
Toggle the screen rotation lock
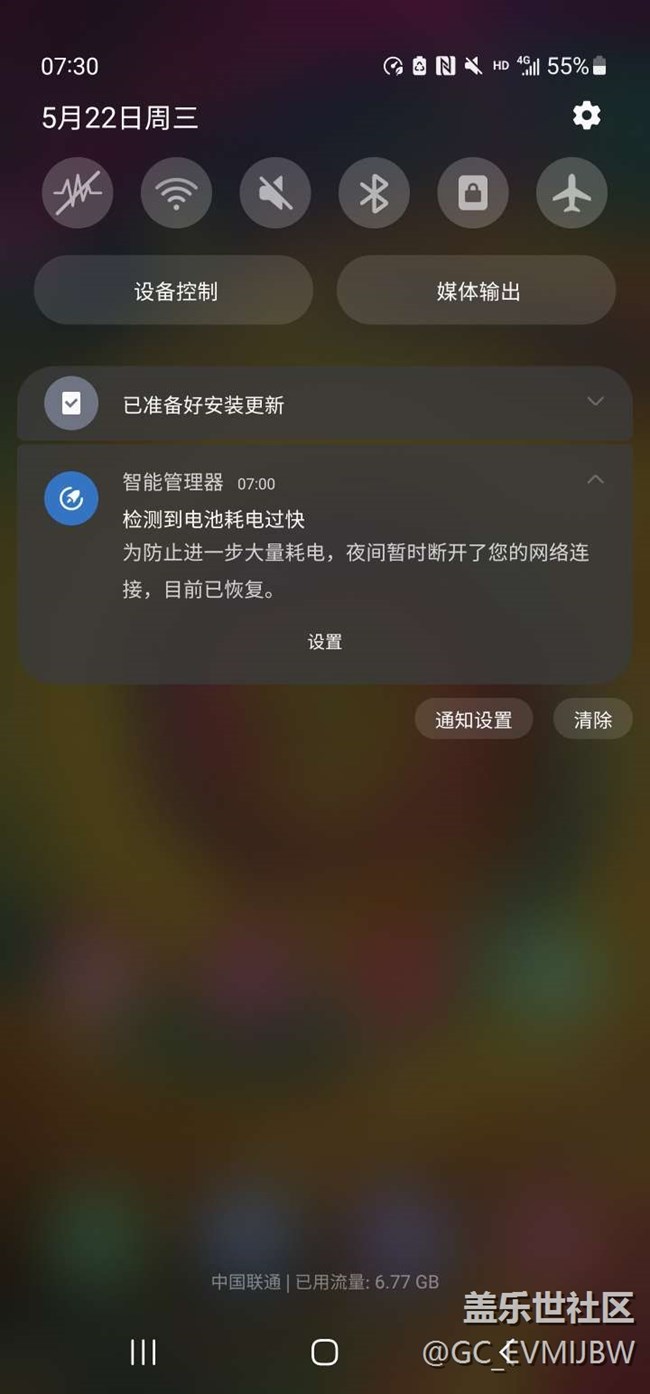[x=473, y=192]
